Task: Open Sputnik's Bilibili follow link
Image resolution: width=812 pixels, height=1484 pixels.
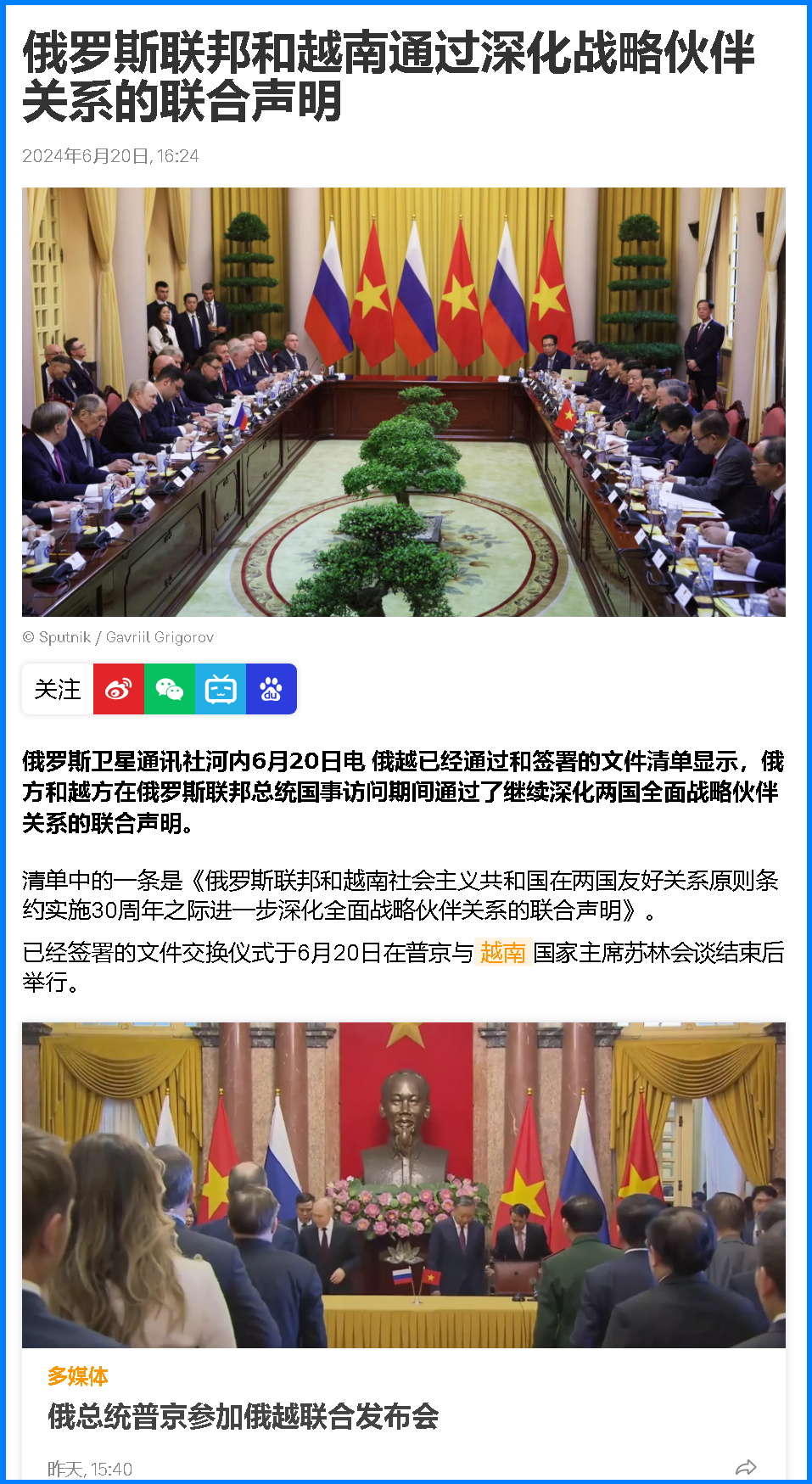Action: coord(221,689)
